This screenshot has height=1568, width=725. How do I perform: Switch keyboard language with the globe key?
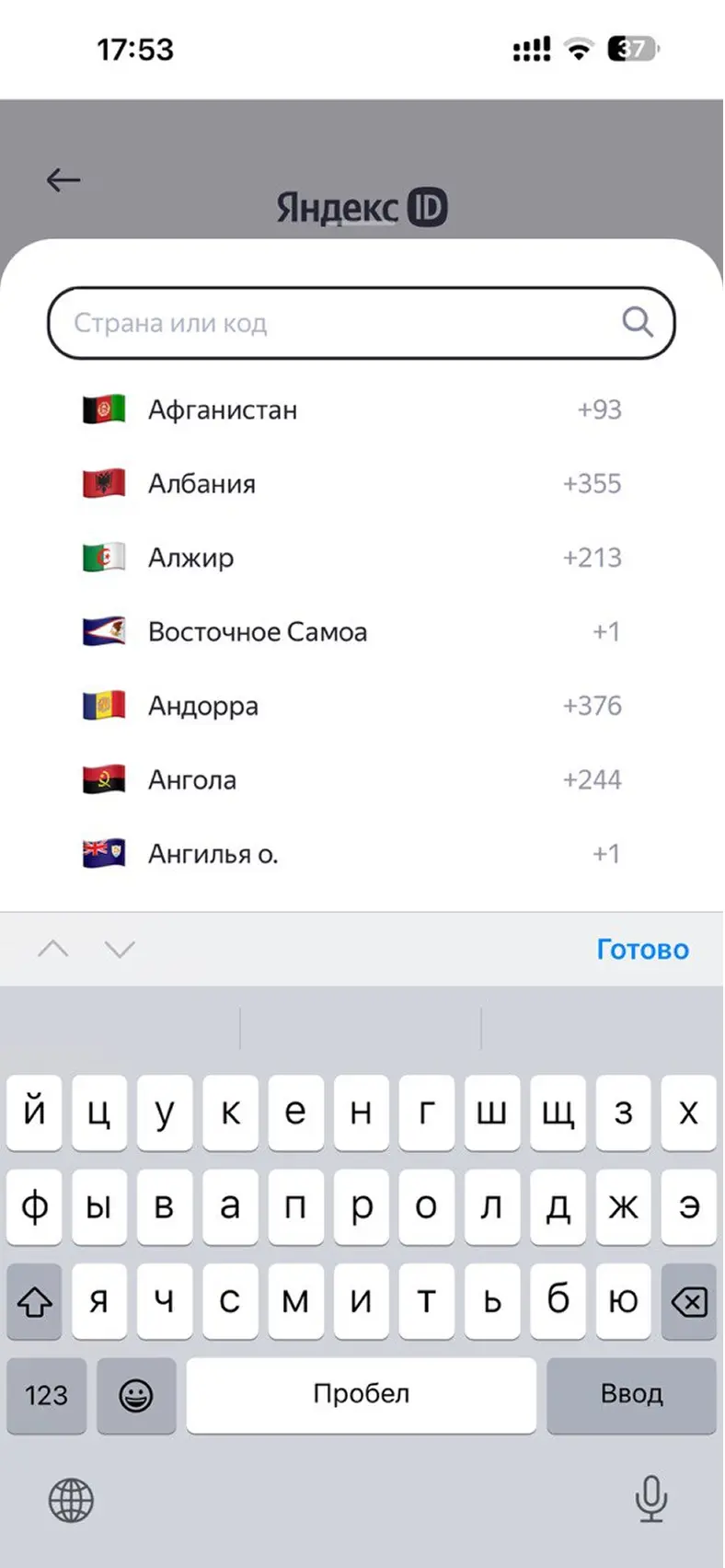click(x=71, y=1501)
